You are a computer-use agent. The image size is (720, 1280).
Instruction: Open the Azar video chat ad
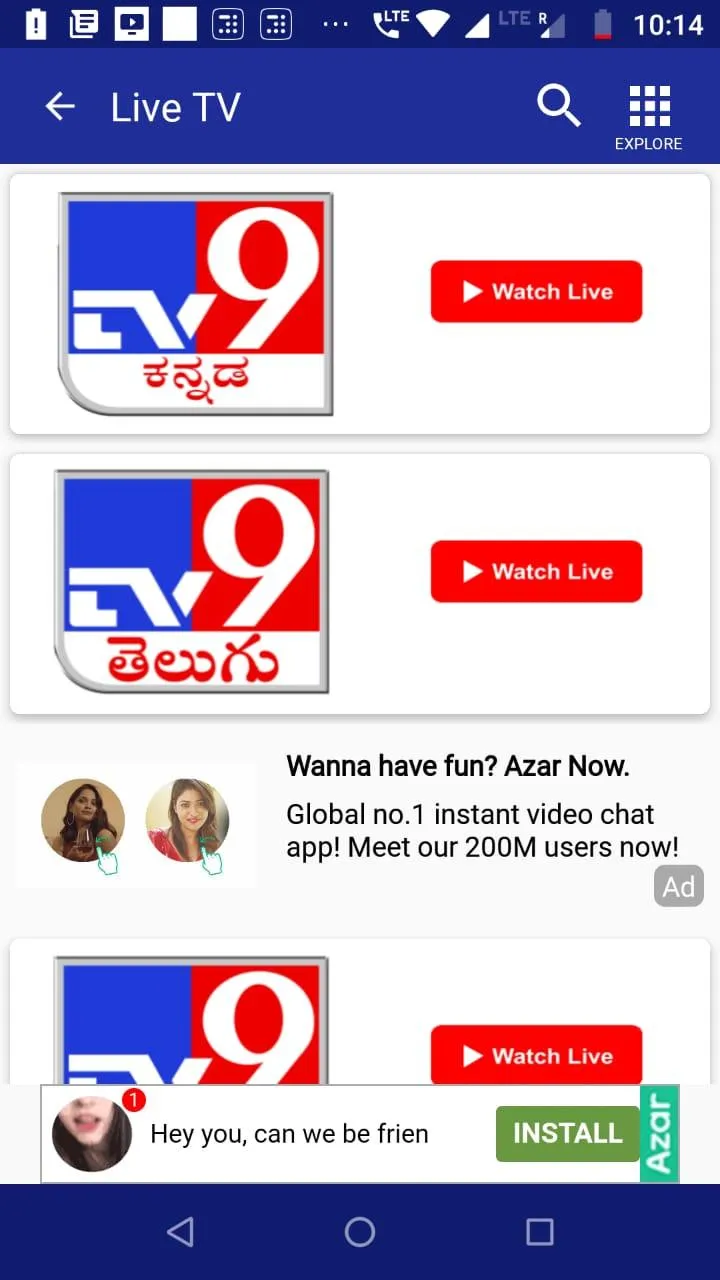[x=360, y=825]
